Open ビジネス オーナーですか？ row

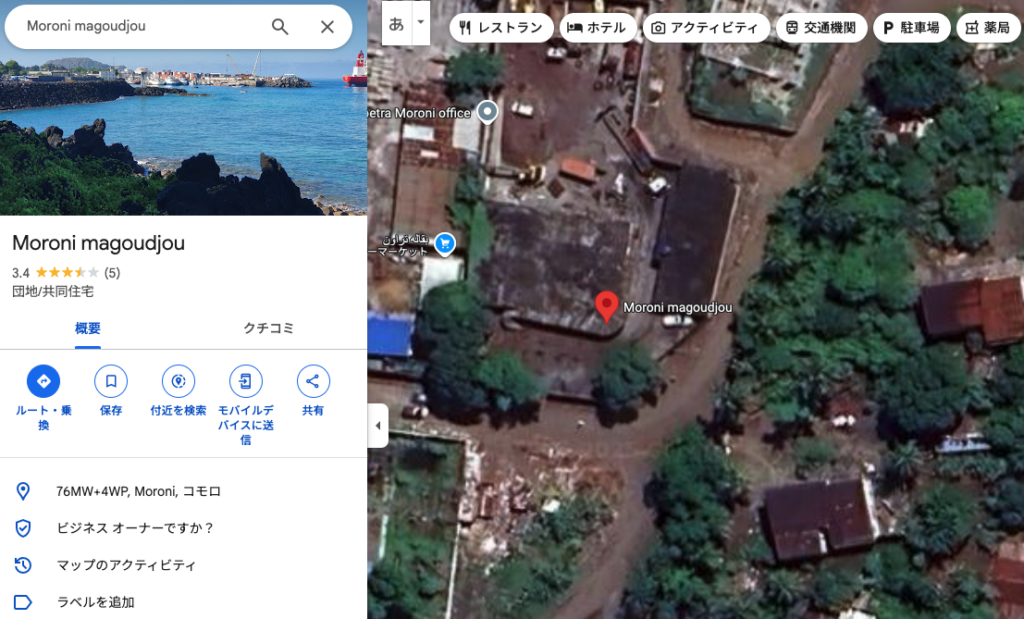point(135,528)
